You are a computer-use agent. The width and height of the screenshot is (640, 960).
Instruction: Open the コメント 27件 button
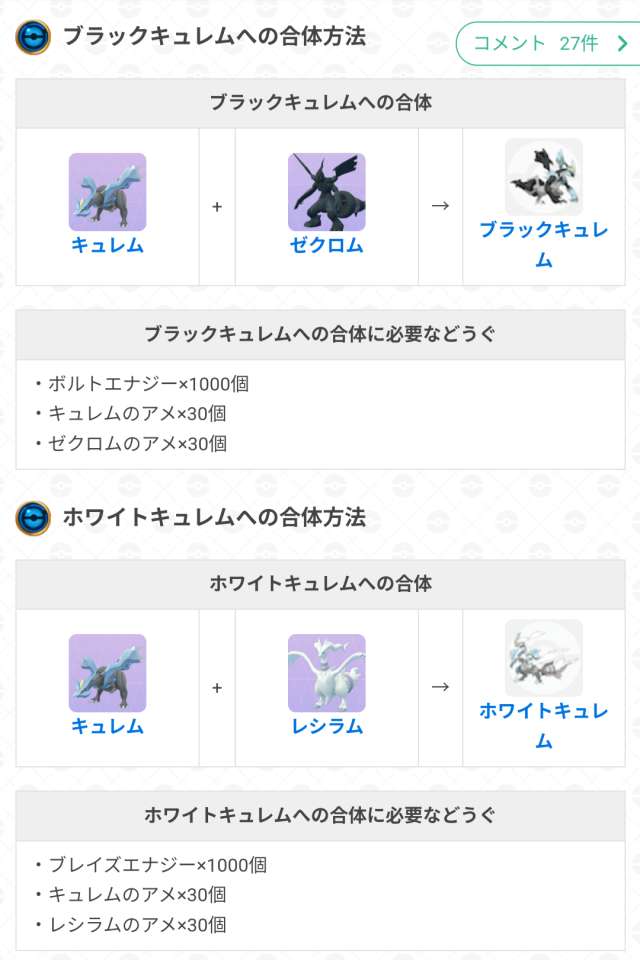coord(549,44)
